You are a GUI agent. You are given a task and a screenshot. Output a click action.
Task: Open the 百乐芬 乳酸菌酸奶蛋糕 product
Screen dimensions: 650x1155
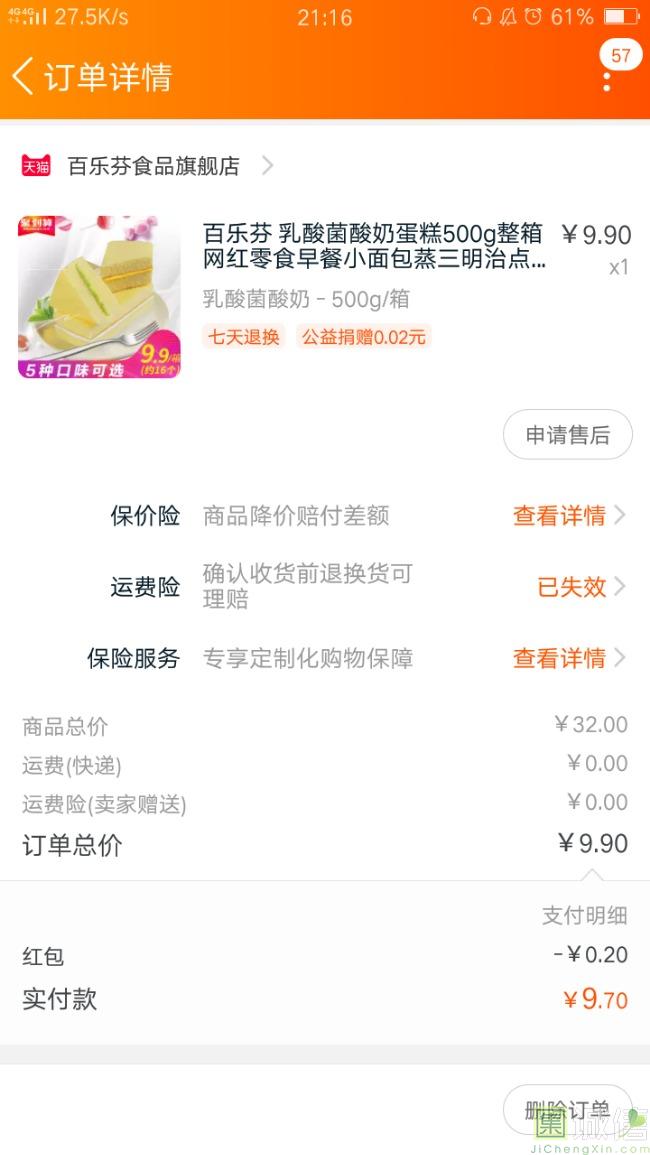pyautogui.click(x=373, y=247)
